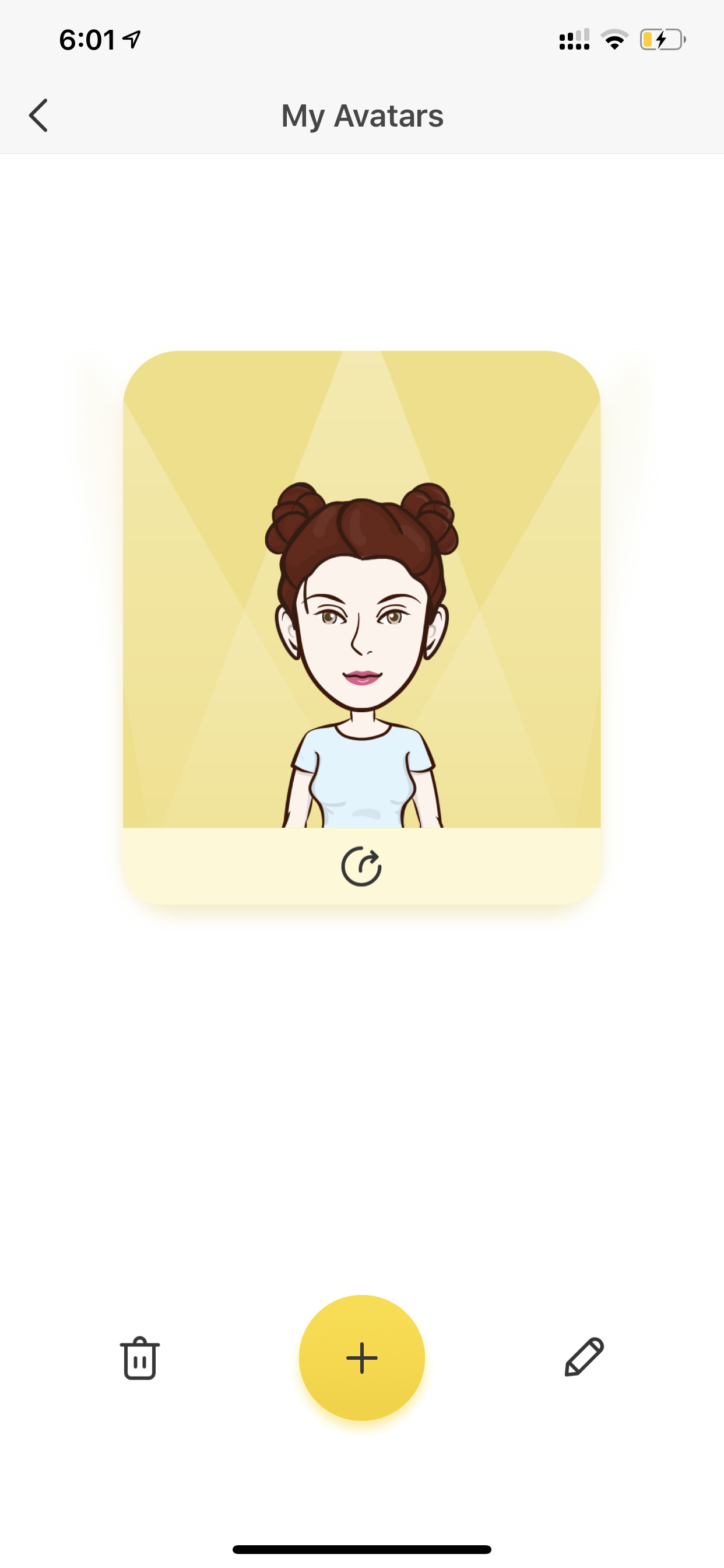Delete the avatar with the trash icon
Screen dimensions: 724x1568
click(x=140, y=1358)
